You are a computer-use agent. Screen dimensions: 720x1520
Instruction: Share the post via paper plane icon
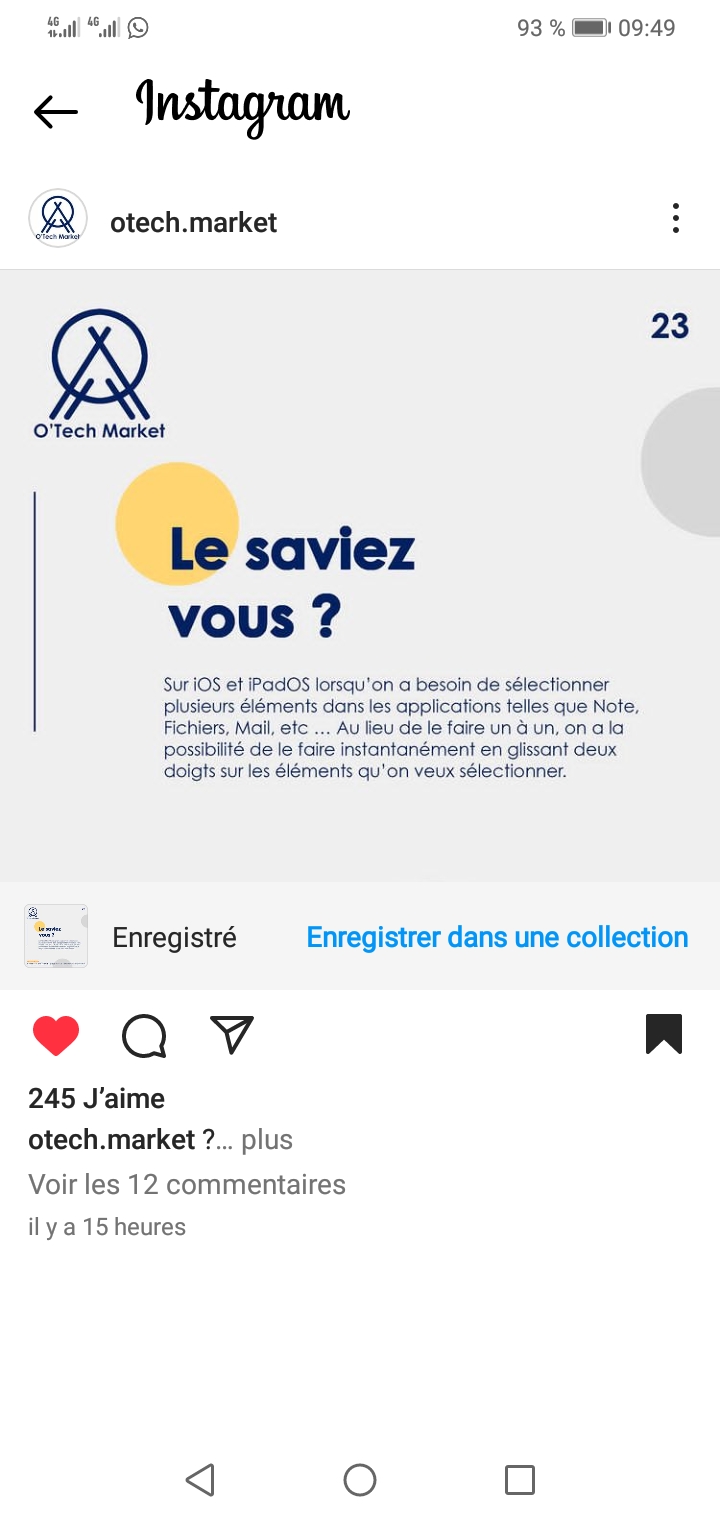click(x=232, y=1035)
